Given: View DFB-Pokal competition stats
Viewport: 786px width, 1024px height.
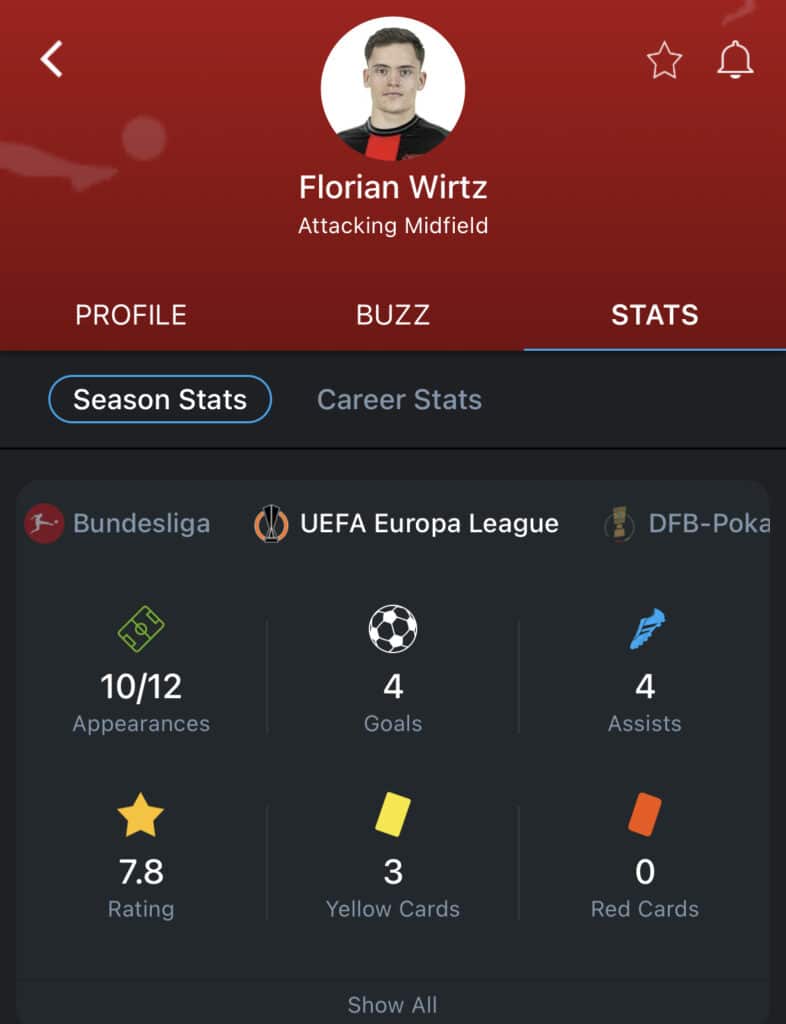Looking at the screenshot, I should click(x=690, y=523).
